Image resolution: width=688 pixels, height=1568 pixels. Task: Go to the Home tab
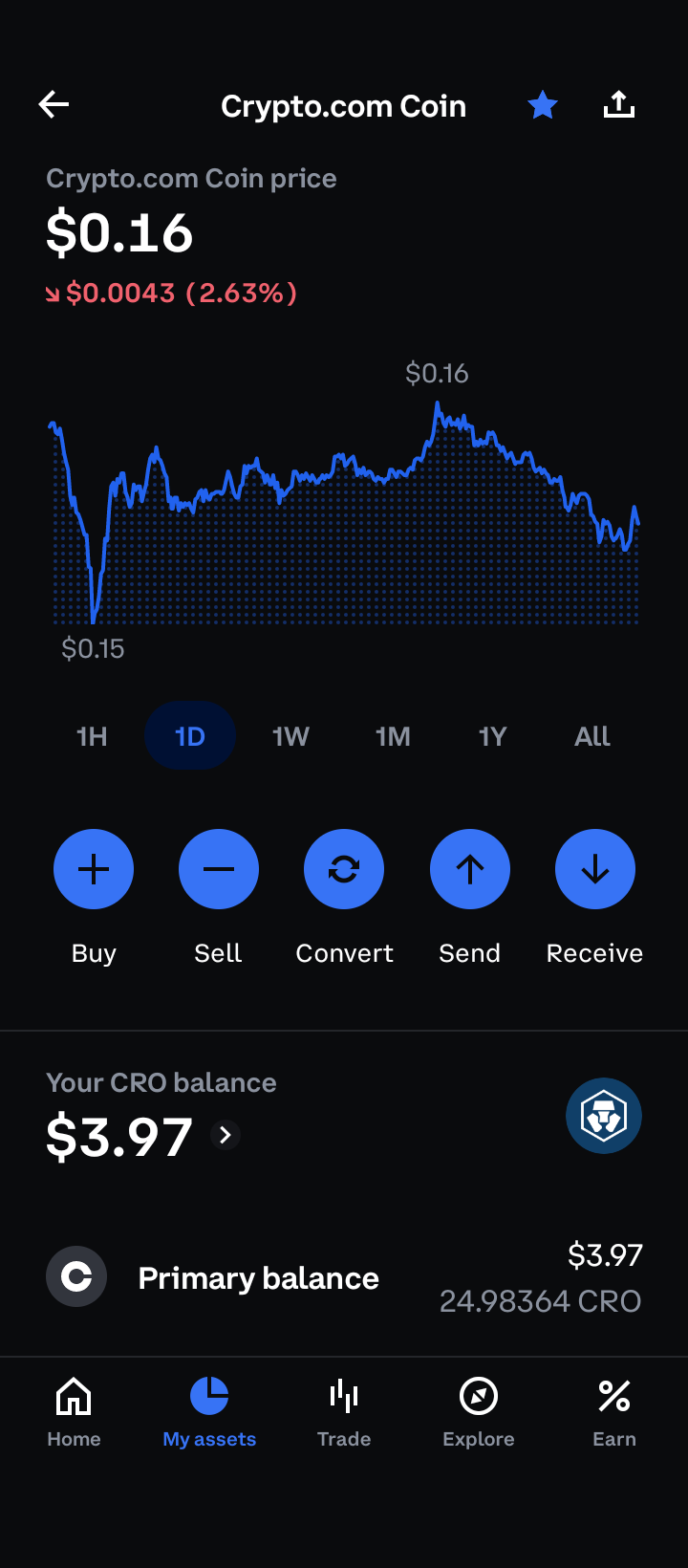click(x=74, y=1412)
